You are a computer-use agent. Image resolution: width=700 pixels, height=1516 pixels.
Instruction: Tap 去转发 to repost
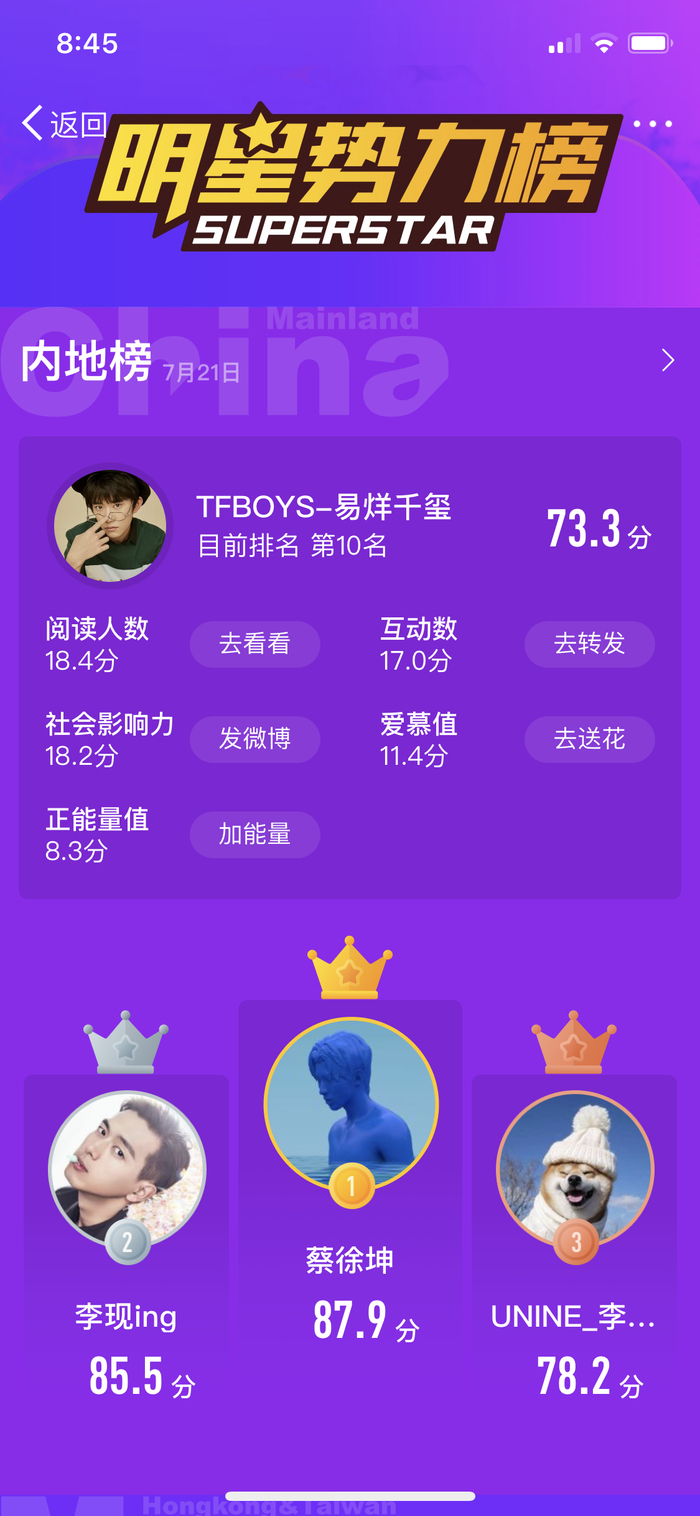click(x=589, y=644)
